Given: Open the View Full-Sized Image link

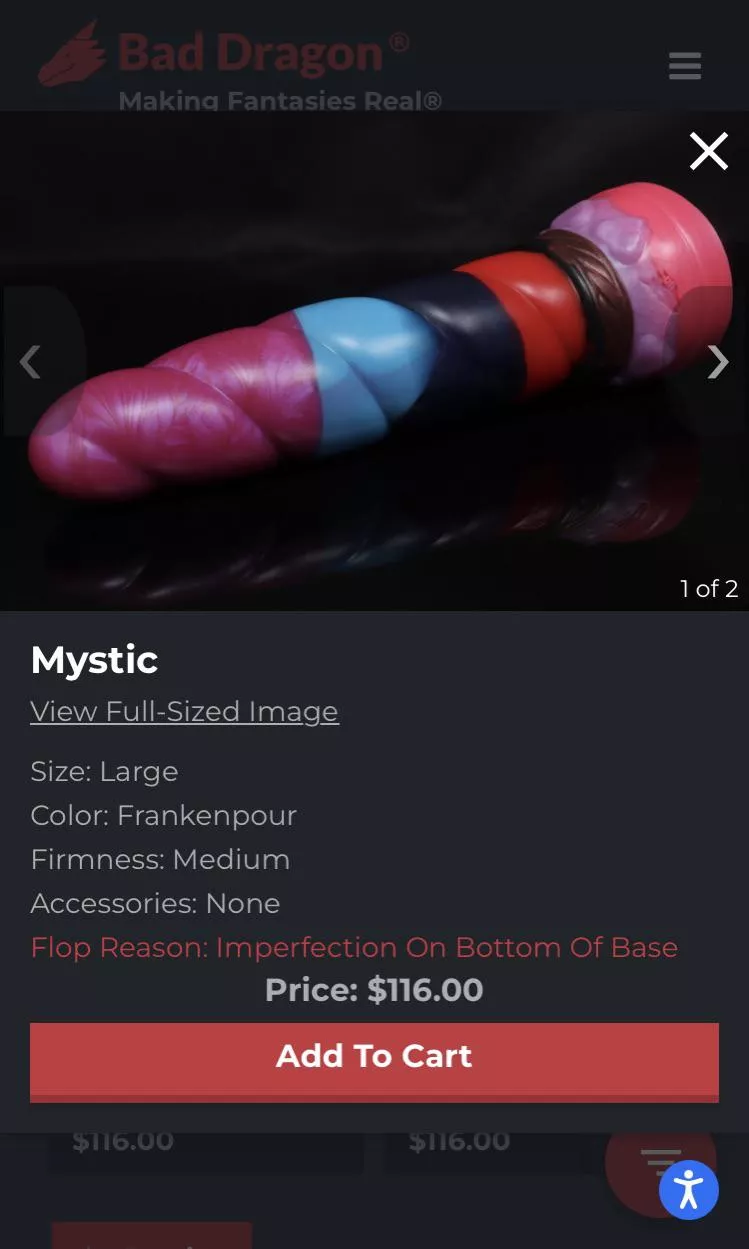Looking at the screenshot, I should click(x=184, y=711).
